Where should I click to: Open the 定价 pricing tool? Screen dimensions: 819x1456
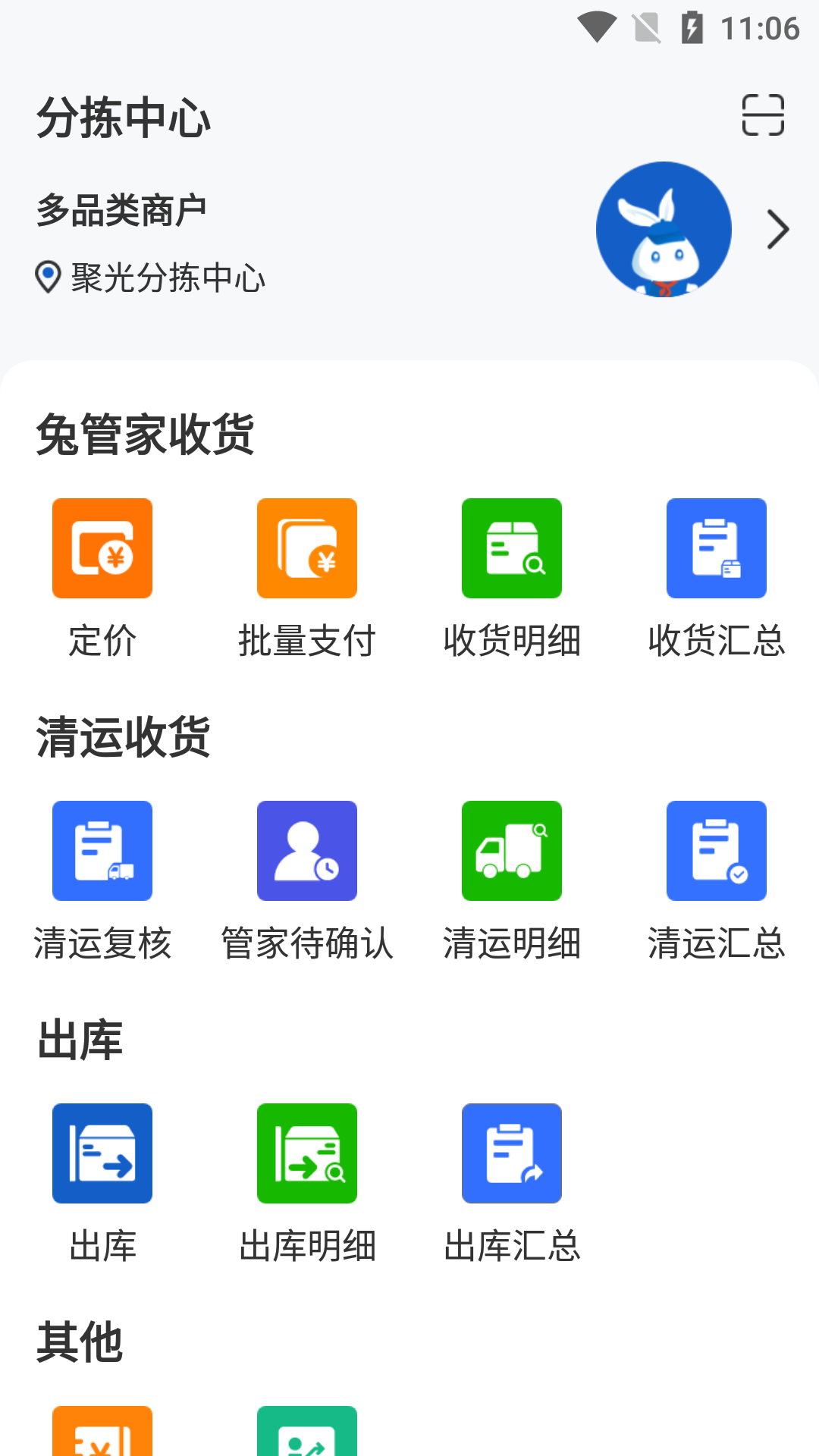click(102, 548)
